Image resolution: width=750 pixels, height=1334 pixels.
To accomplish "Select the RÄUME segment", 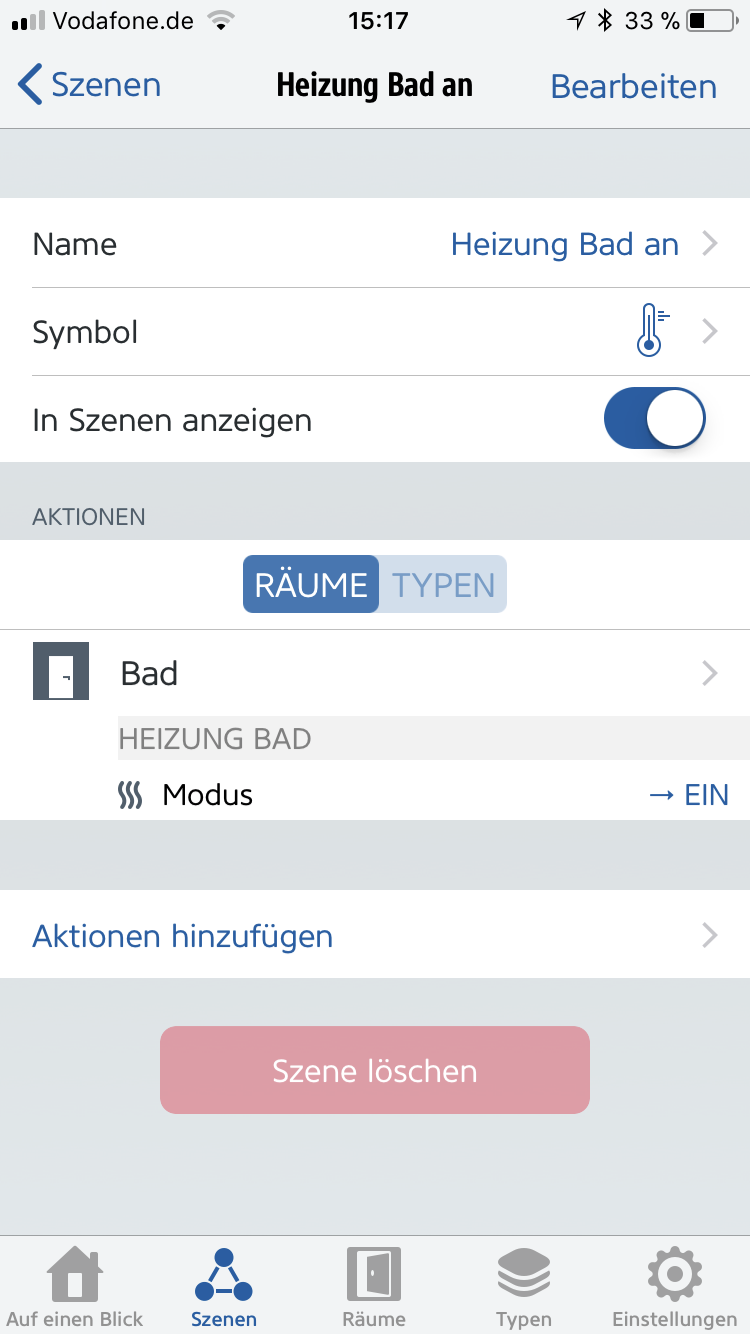I will pos(311,584).
